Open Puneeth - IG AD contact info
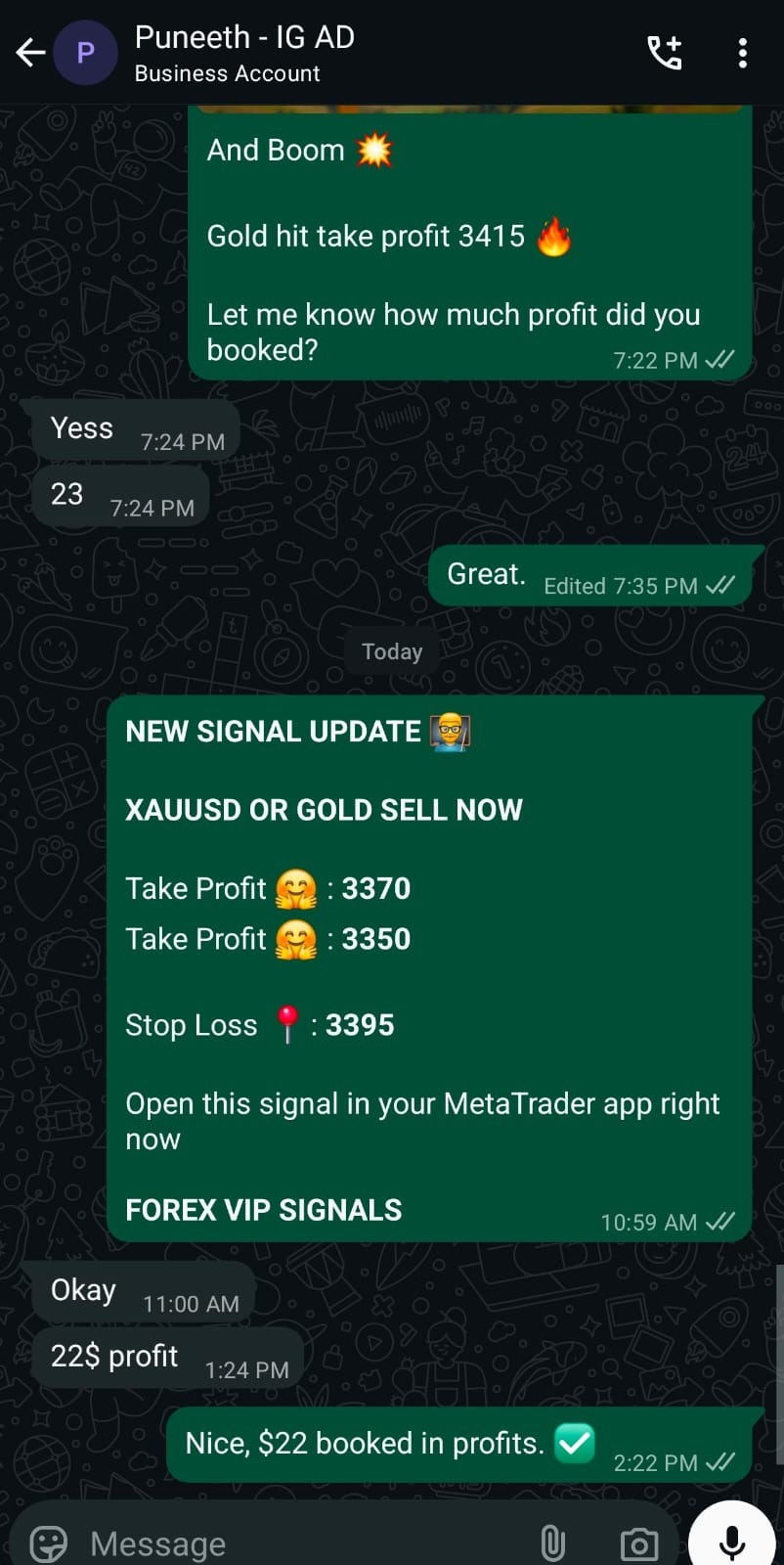784x1565 pixels. tap(244, 53)
